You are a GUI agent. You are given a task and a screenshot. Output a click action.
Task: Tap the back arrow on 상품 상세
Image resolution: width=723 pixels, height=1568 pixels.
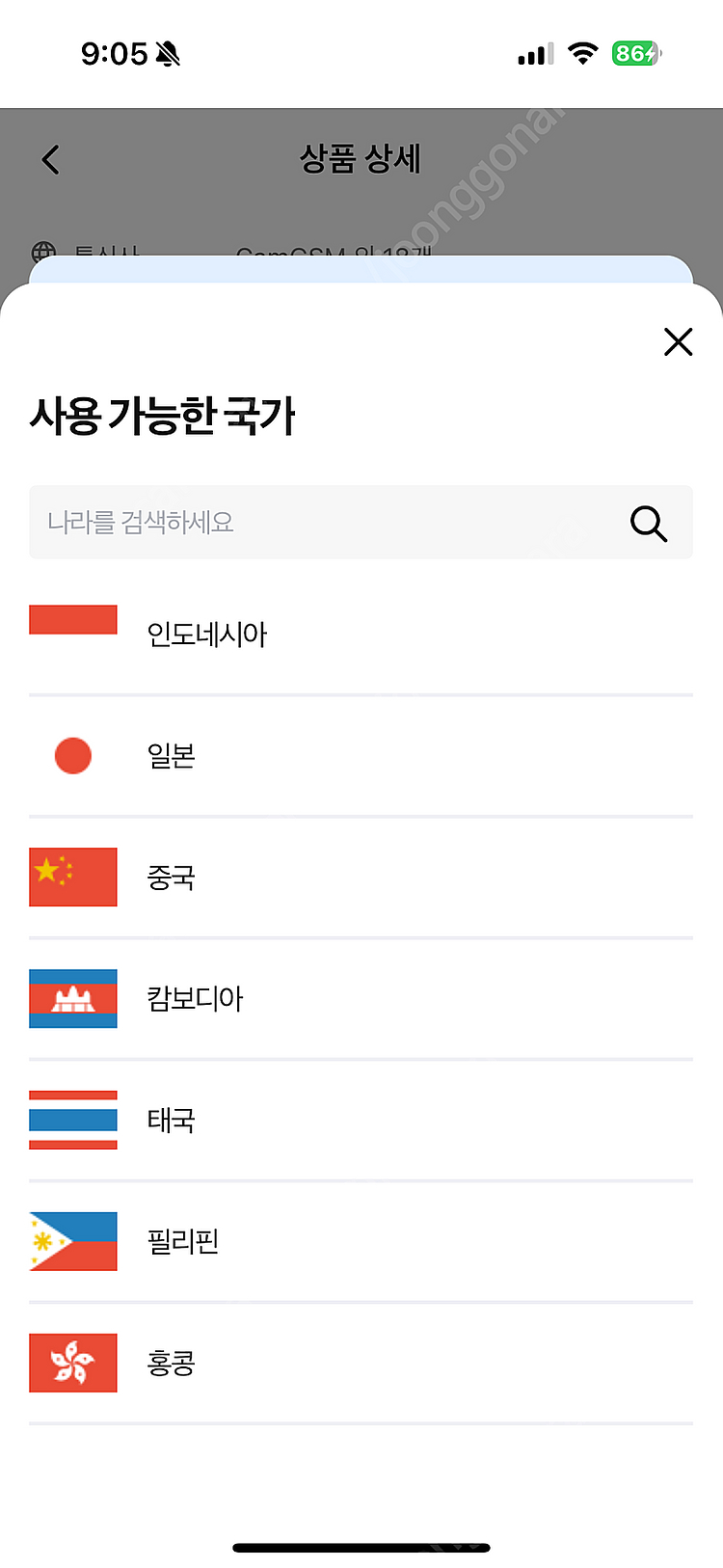[49, 159]
